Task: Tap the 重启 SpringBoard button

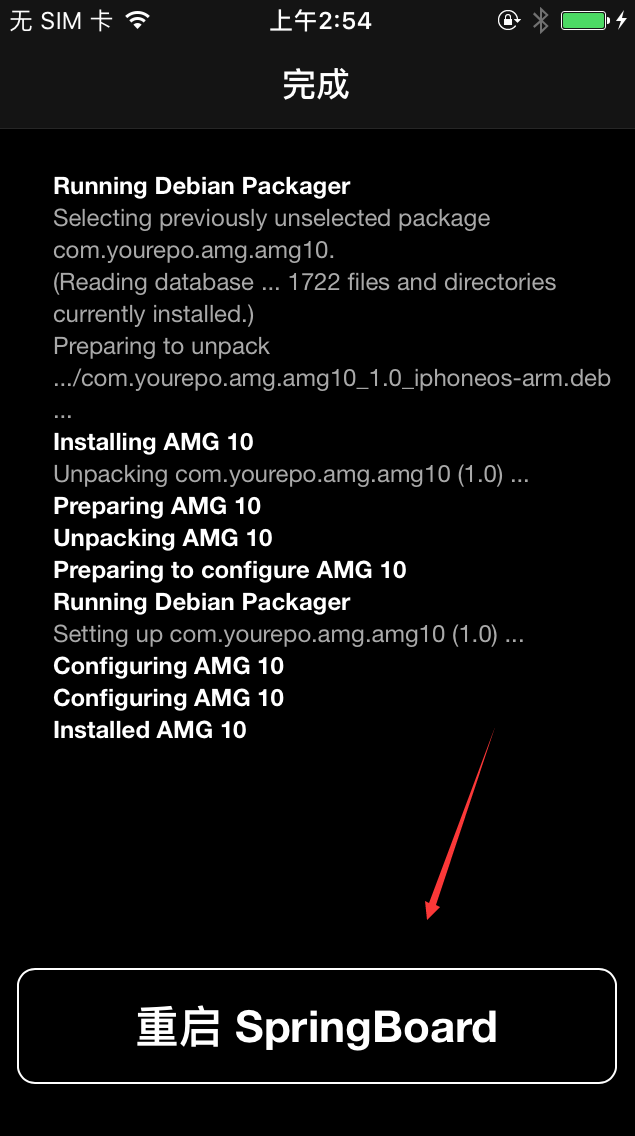Action: (317, 1026)
